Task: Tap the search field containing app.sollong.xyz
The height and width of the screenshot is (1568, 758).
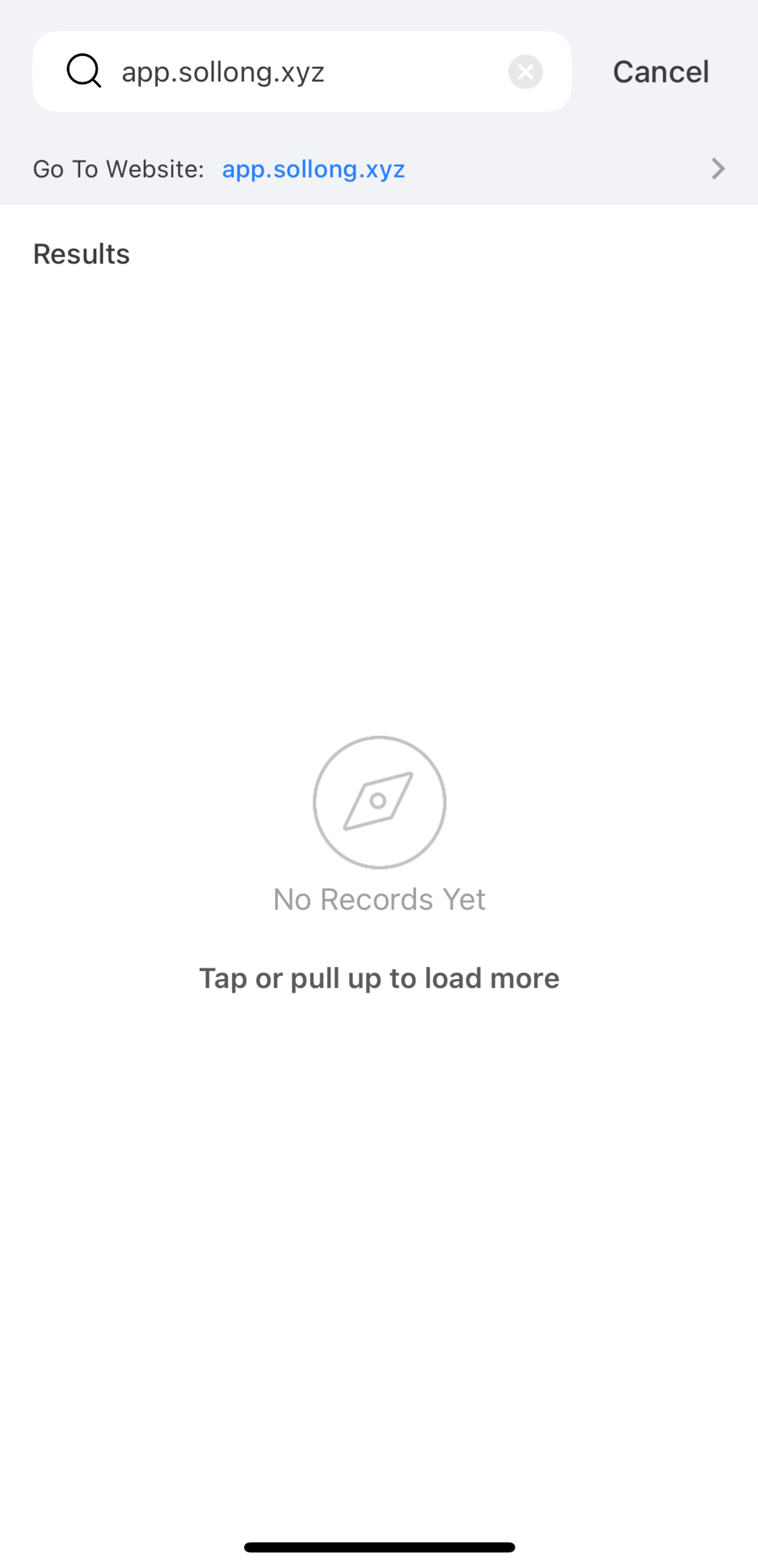Action: pos(302,72)
